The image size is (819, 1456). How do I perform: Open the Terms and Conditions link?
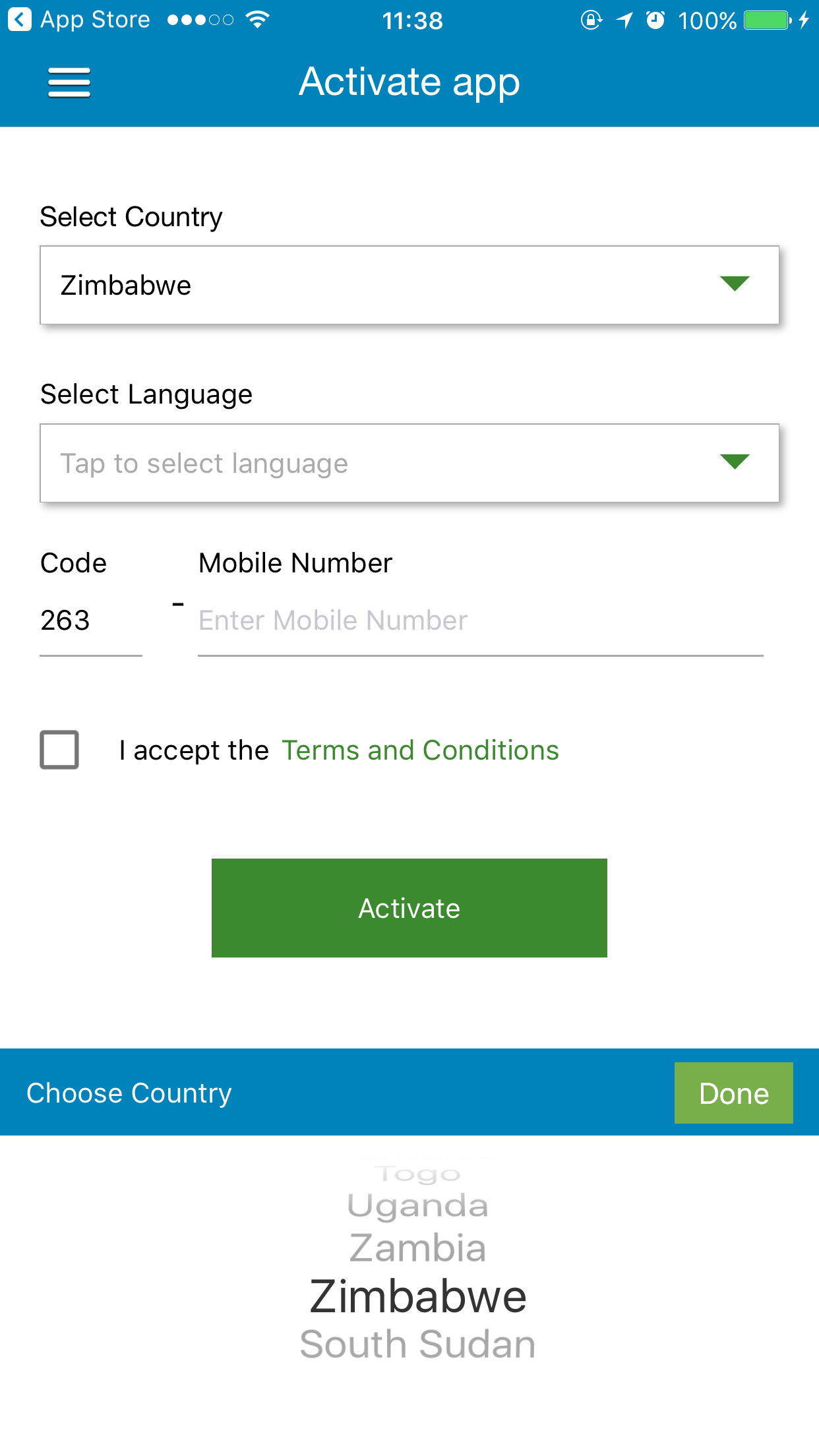[420, 750]
